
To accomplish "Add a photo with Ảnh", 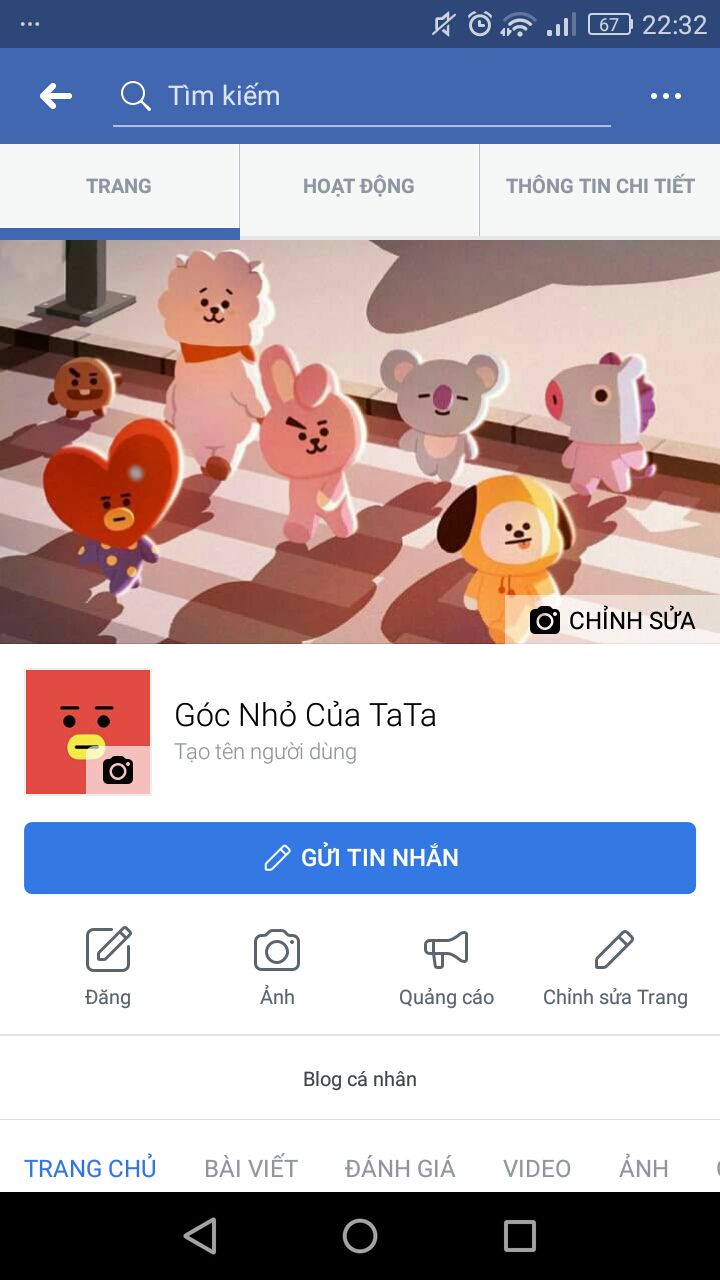I will [277, 965].
